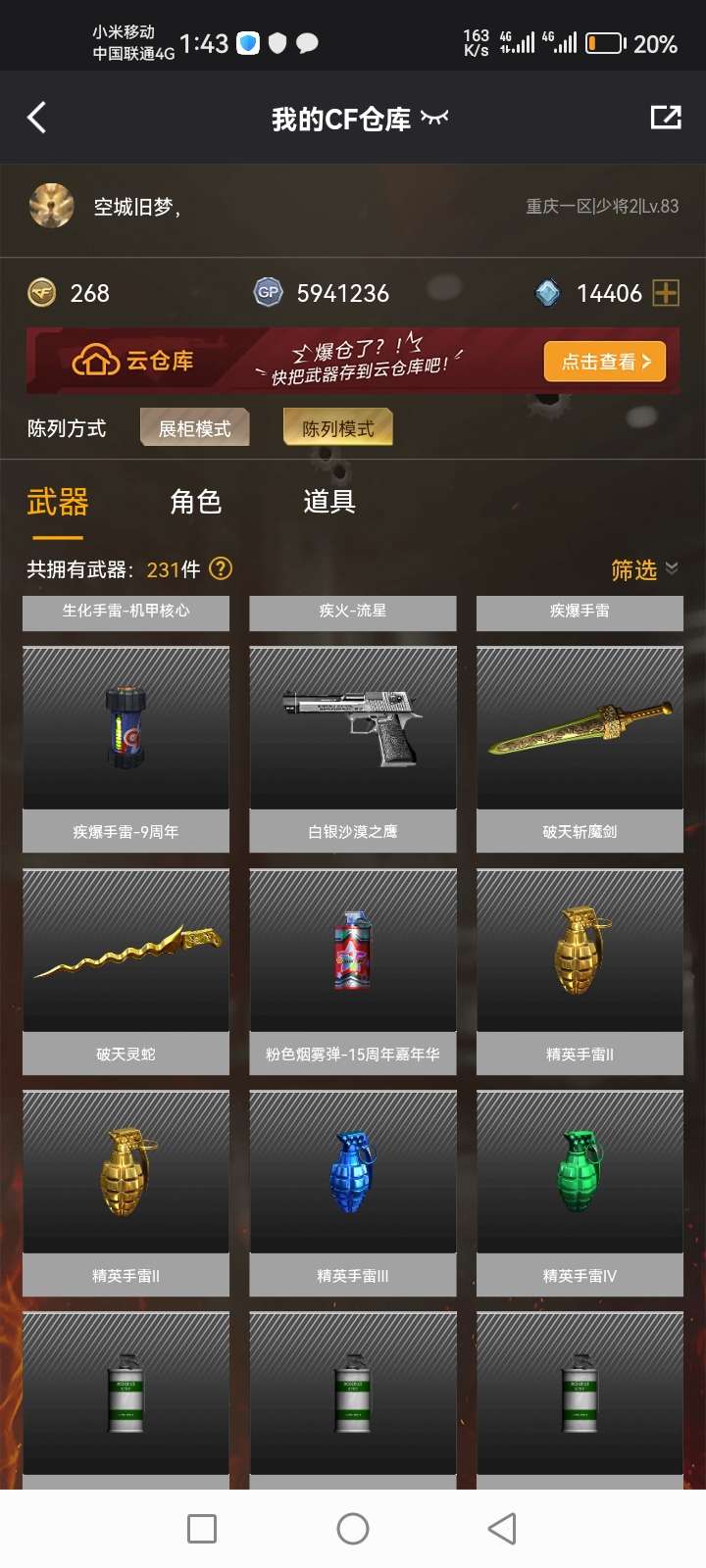
Task: Add diamonds with the plus icon
Action: pyautogui.click(x=666, y=293)
